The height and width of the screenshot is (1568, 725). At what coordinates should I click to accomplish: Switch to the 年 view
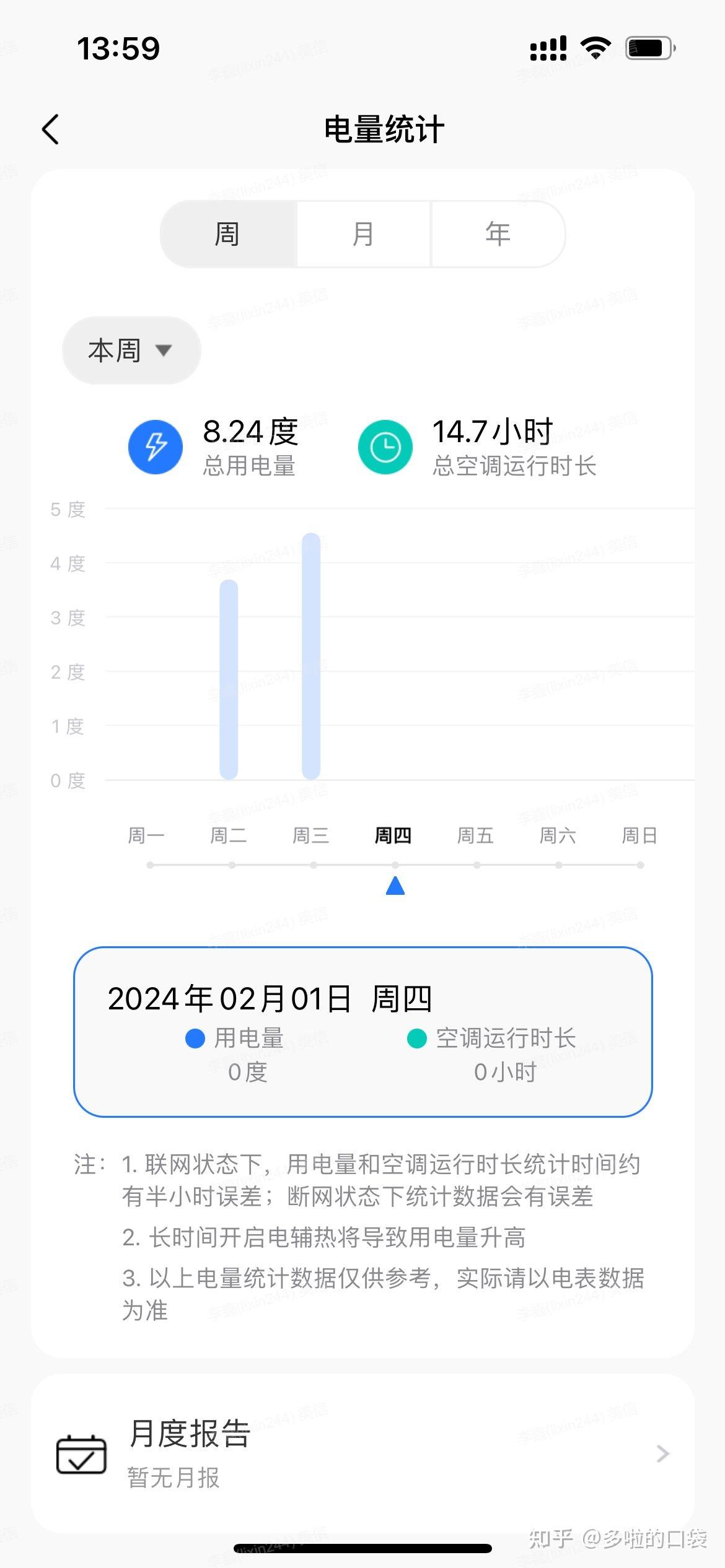498,234
